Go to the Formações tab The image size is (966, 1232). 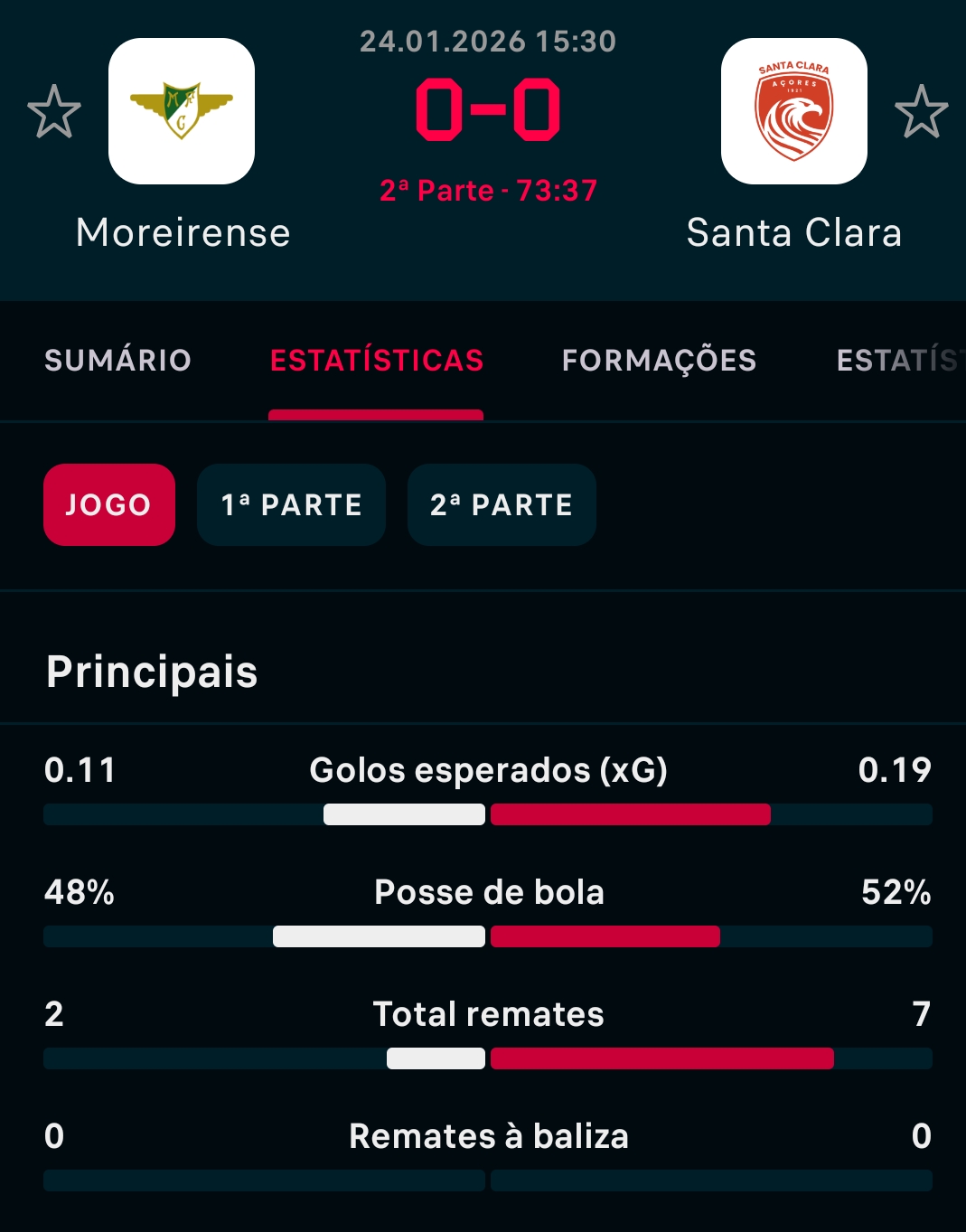[659, 360]
